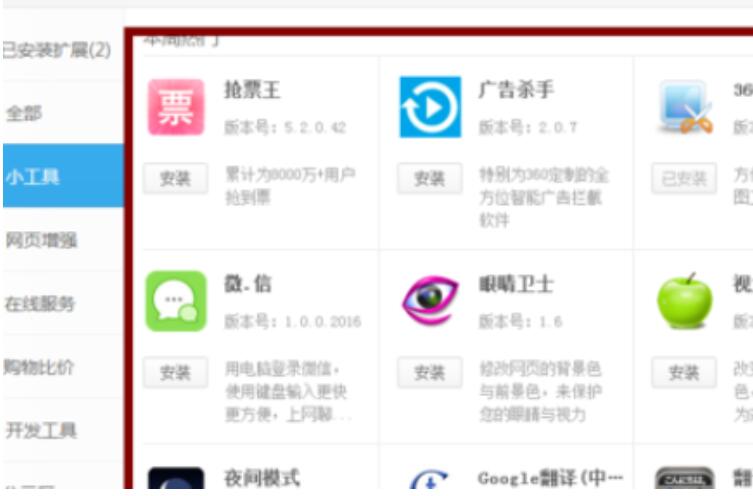The width and height of the screenshot is (753, 496).
Task: Install the 眼睛卫士 extension
Action: 429,373
